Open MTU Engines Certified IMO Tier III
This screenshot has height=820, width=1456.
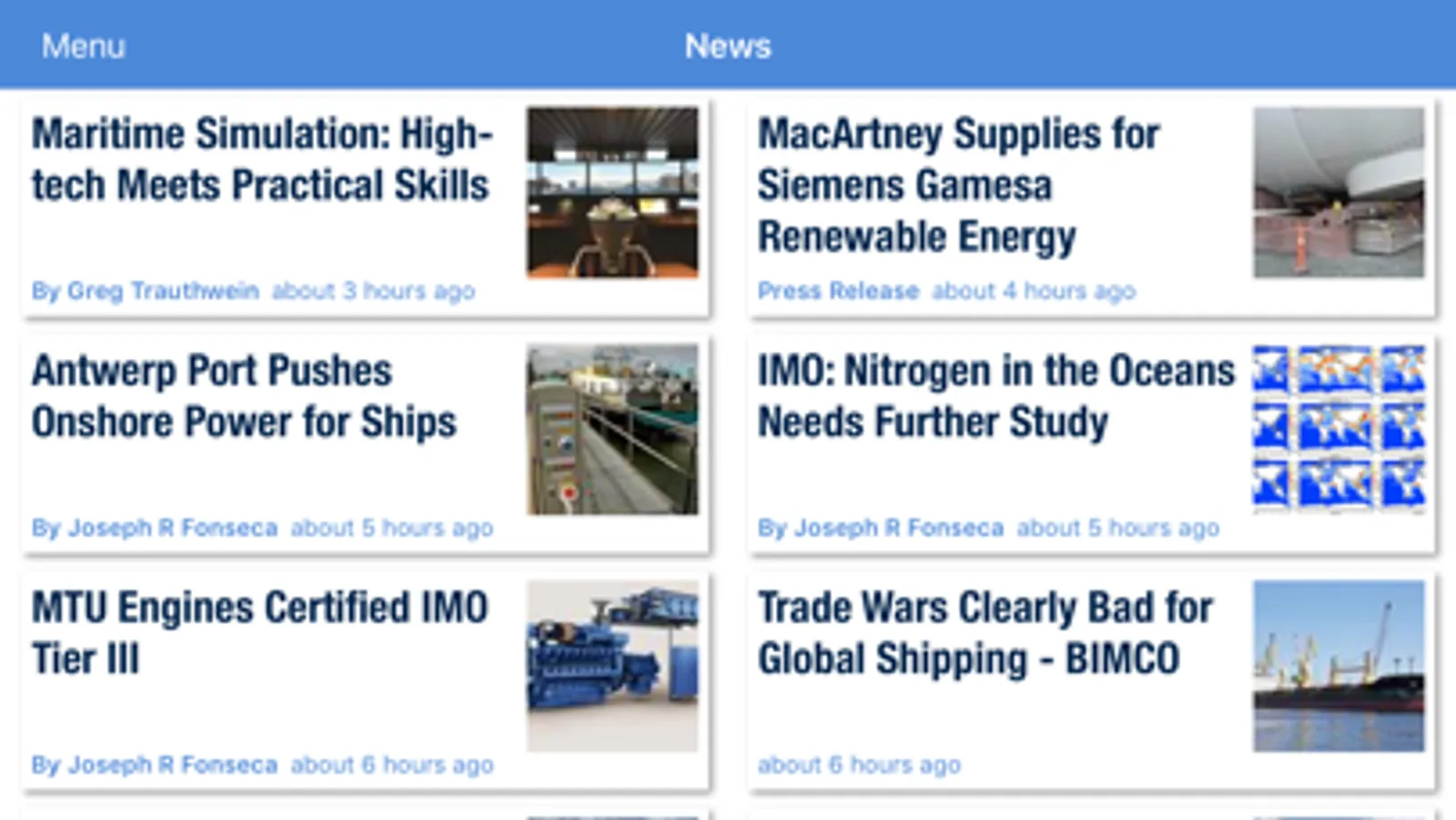(x=260, y=633)
